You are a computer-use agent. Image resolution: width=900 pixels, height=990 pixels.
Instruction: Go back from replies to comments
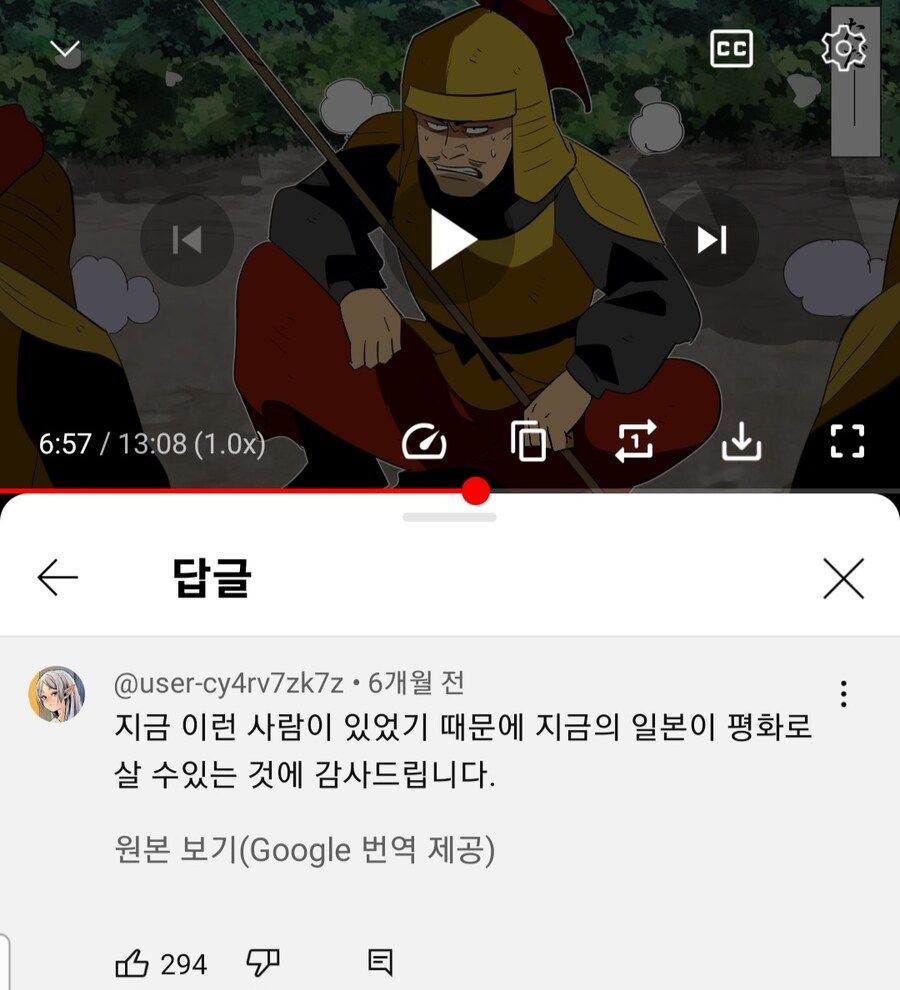click(x=57, y=578)
